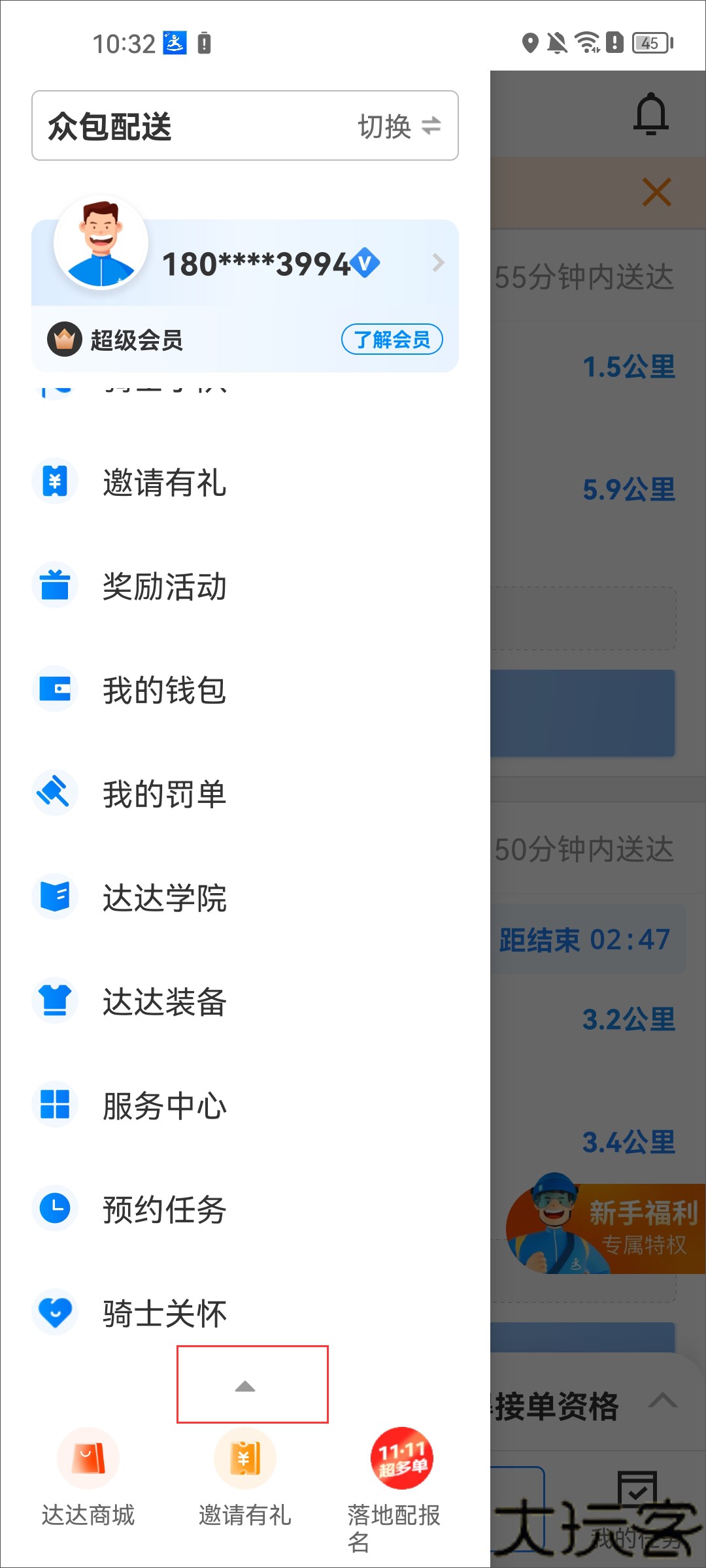Open the 邀请有礼 menu row
Screen dimensions: 706x1568
[x=163, y=482]
